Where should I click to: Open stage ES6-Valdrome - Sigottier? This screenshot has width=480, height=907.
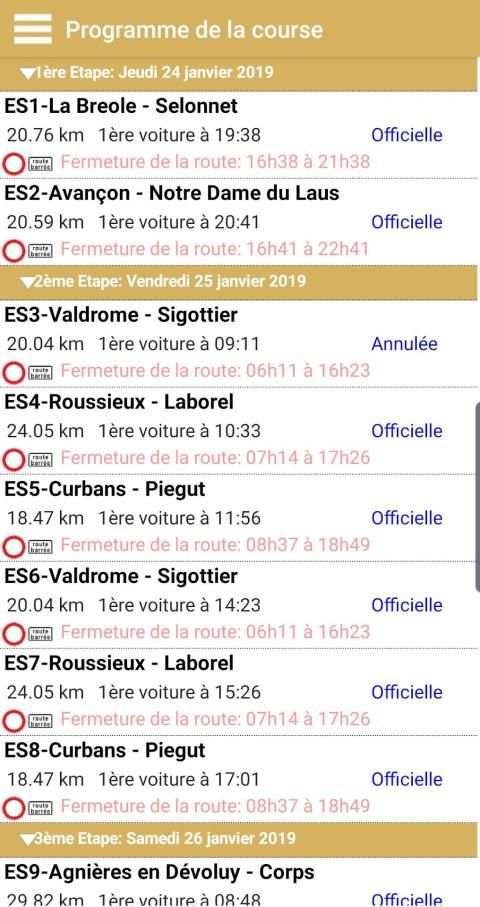click(x=239, y=605)
